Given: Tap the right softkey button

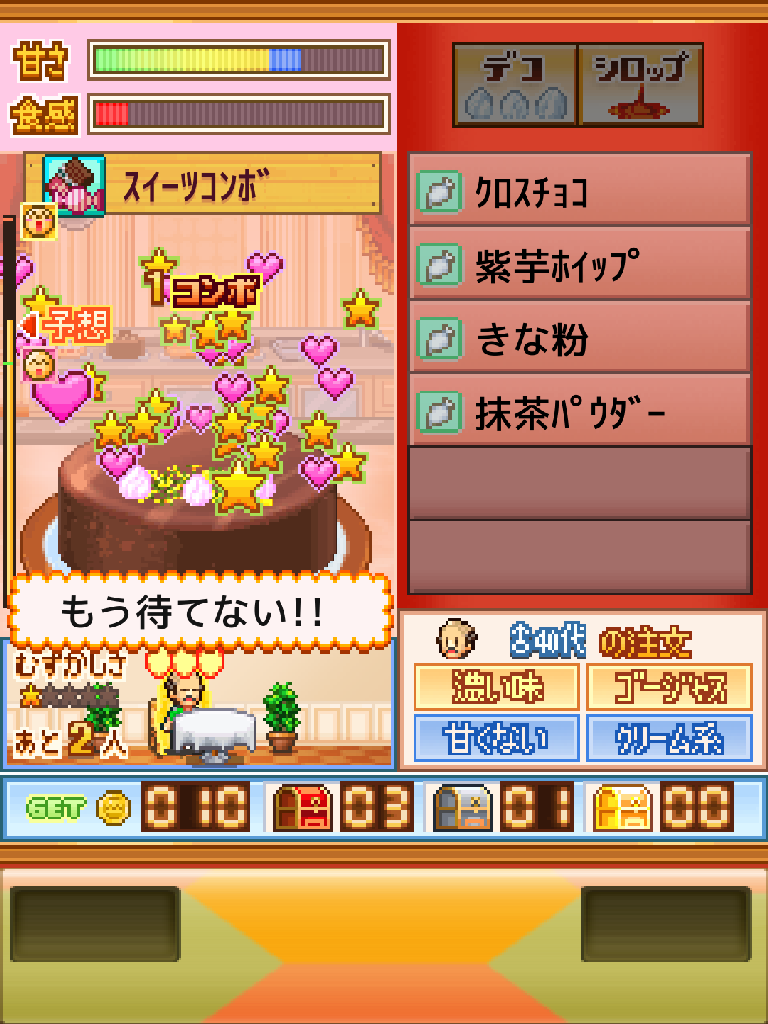Looking at the screenshot, I should click(x=666, y=924).
